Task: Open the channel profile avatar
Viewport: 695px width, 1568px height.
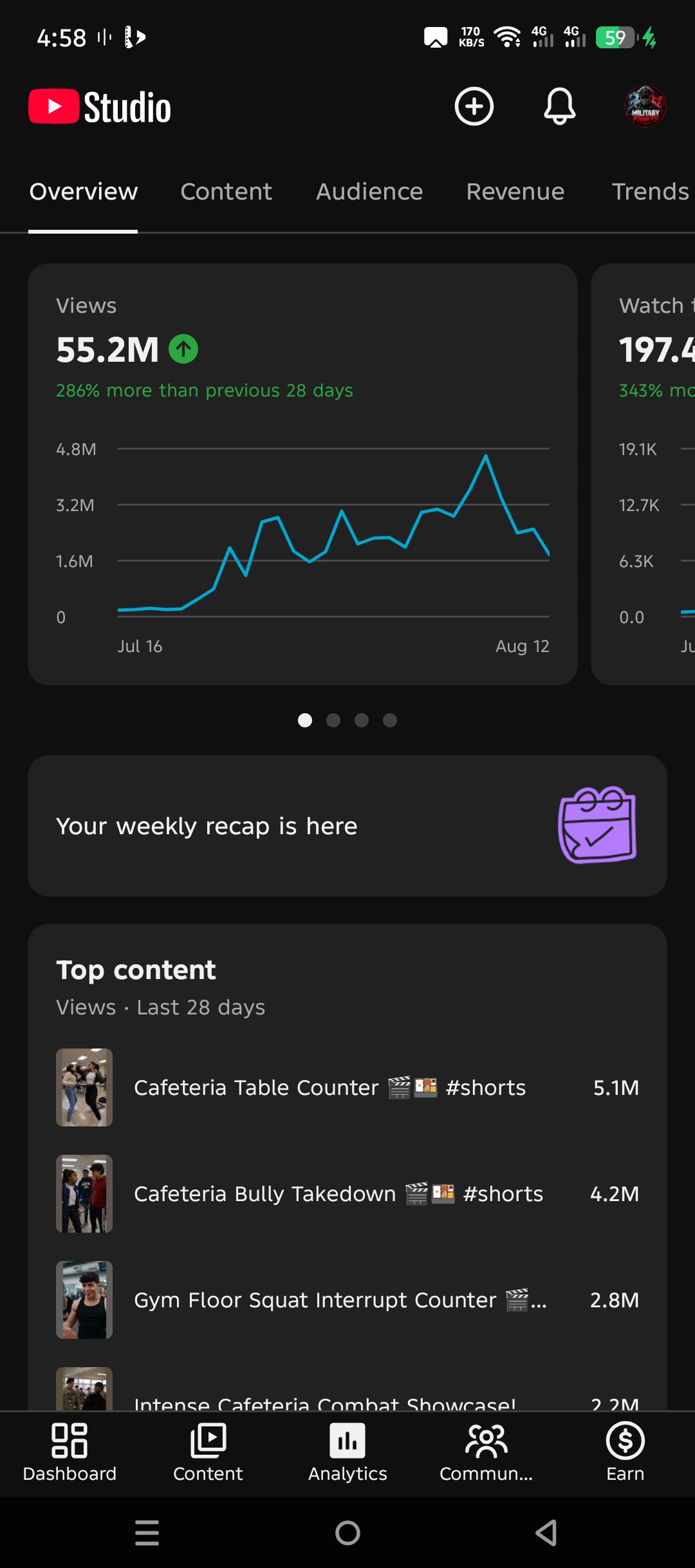Action: click(x=645, y=106)
